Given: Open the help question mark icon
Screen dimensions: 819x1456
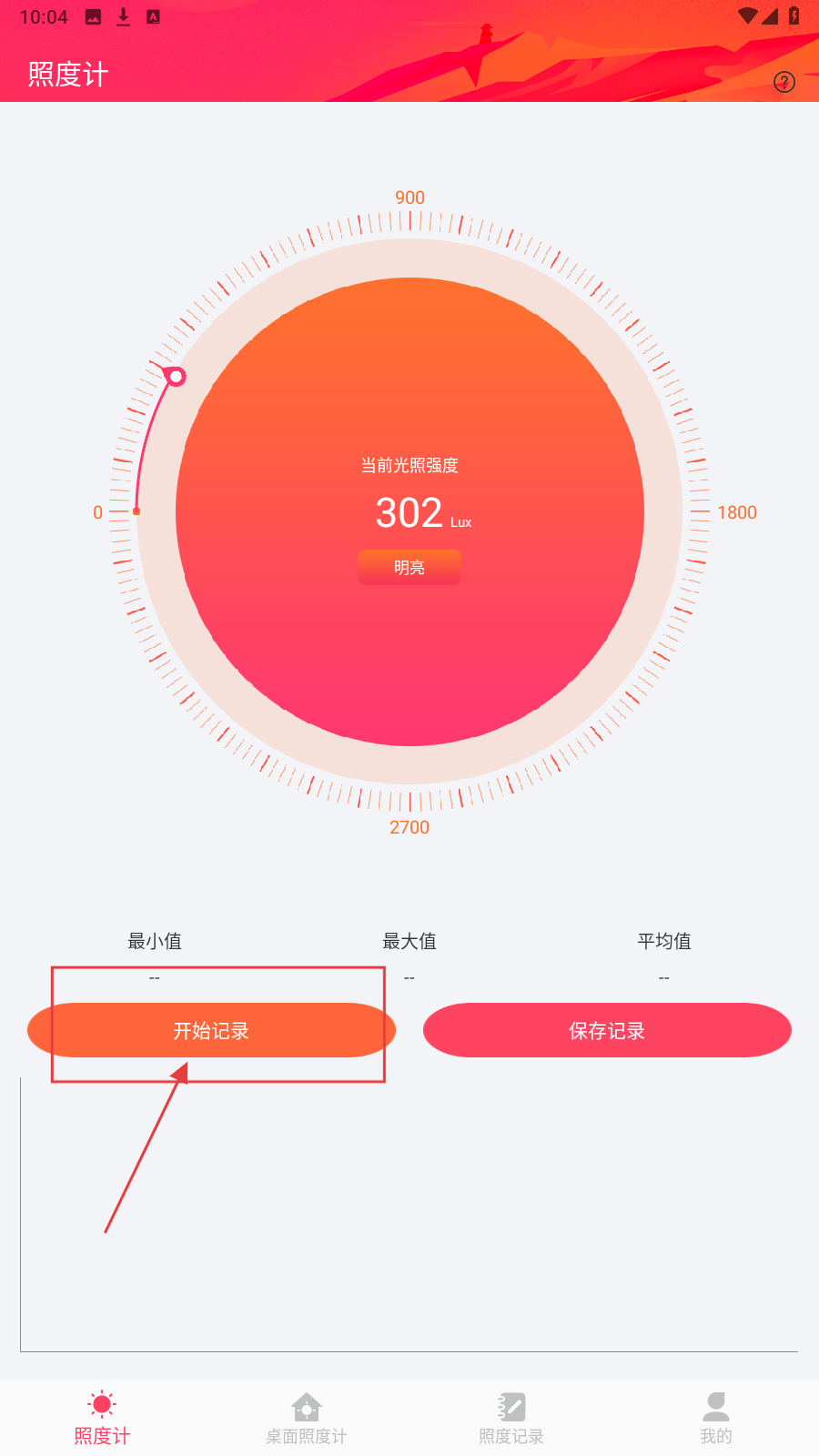Looking at the screenshot, I should (x=784, y=82).
